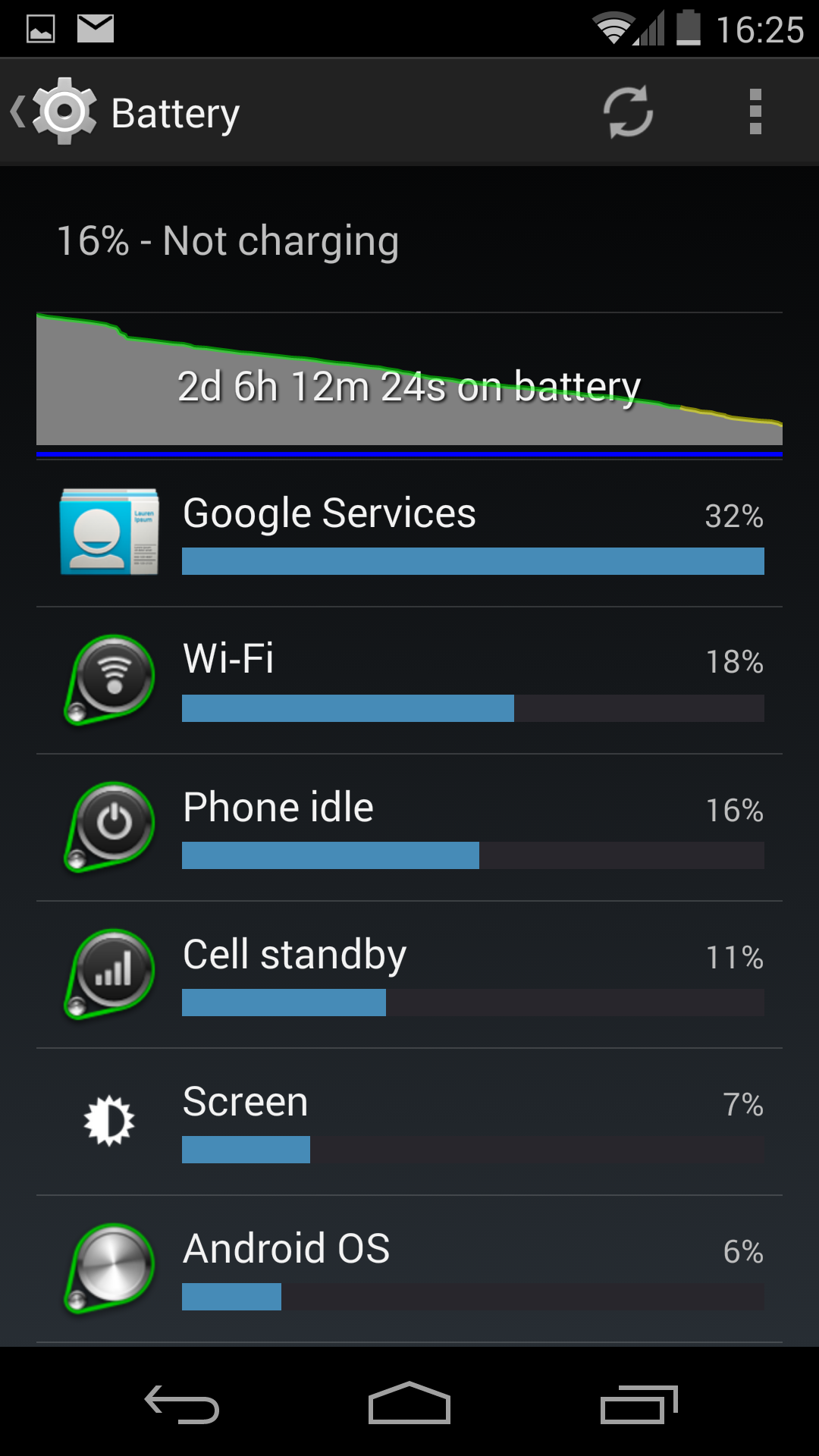This screenshot has height=1456, width=819.
Task: Open the battery history graph
Action: pos(409,384)
